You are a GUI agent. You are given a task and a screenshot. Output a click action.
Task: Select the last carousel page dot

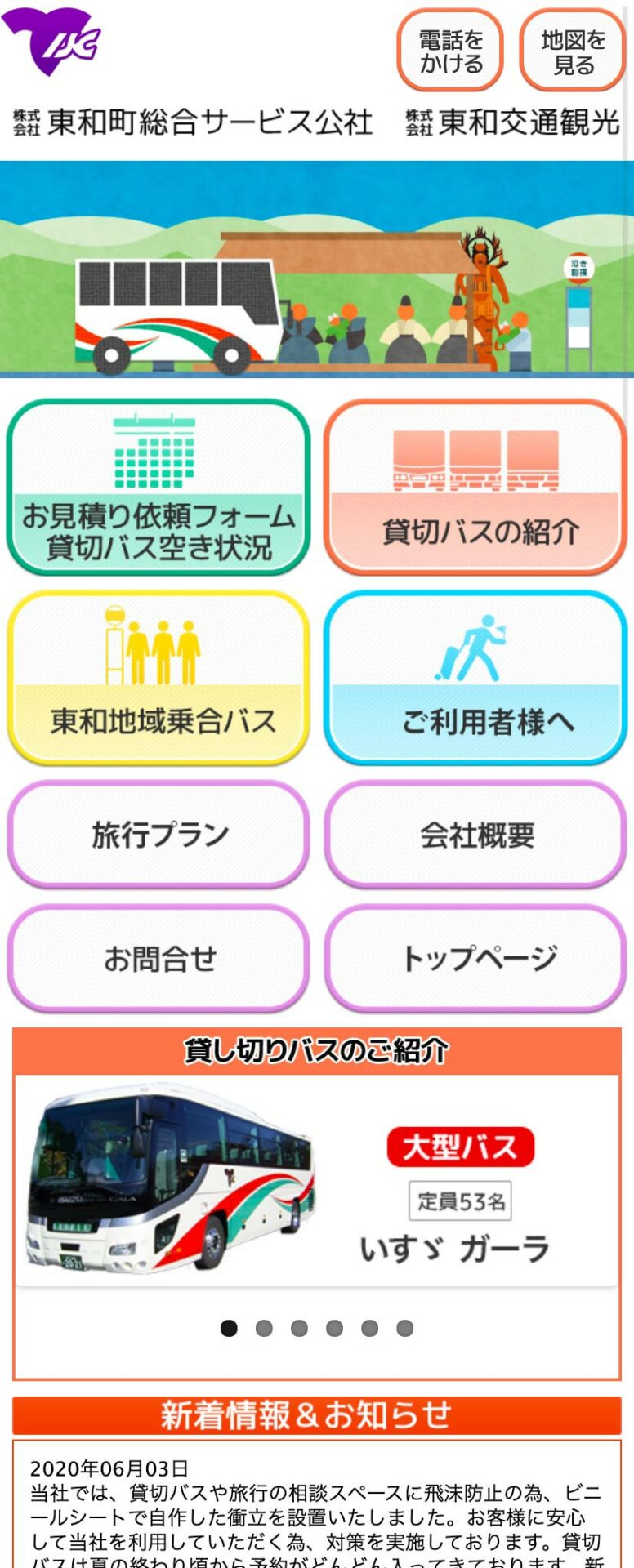point(405,1328)
